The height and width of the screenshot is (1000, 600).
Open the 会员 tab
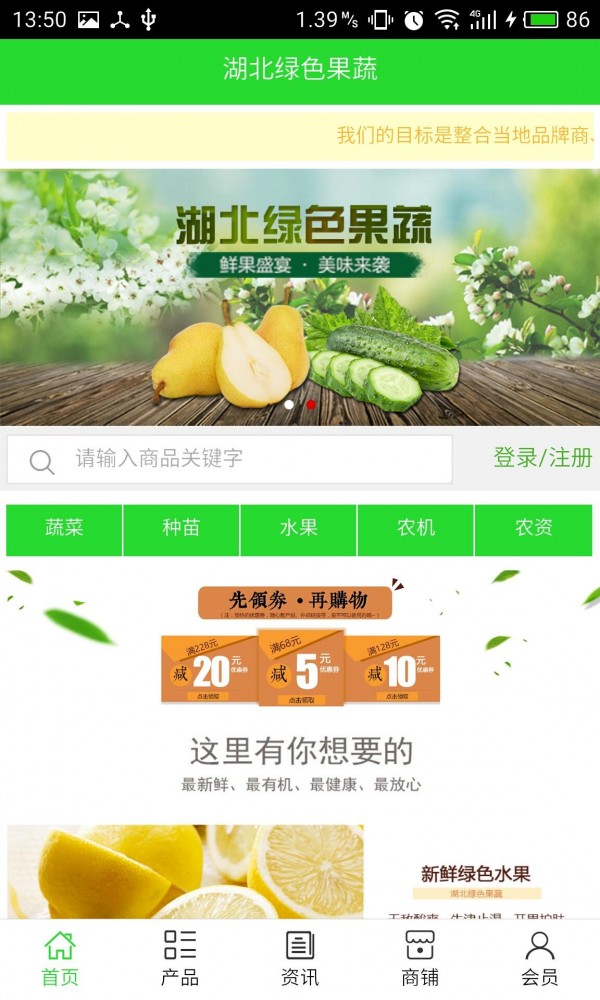point(540,958)
